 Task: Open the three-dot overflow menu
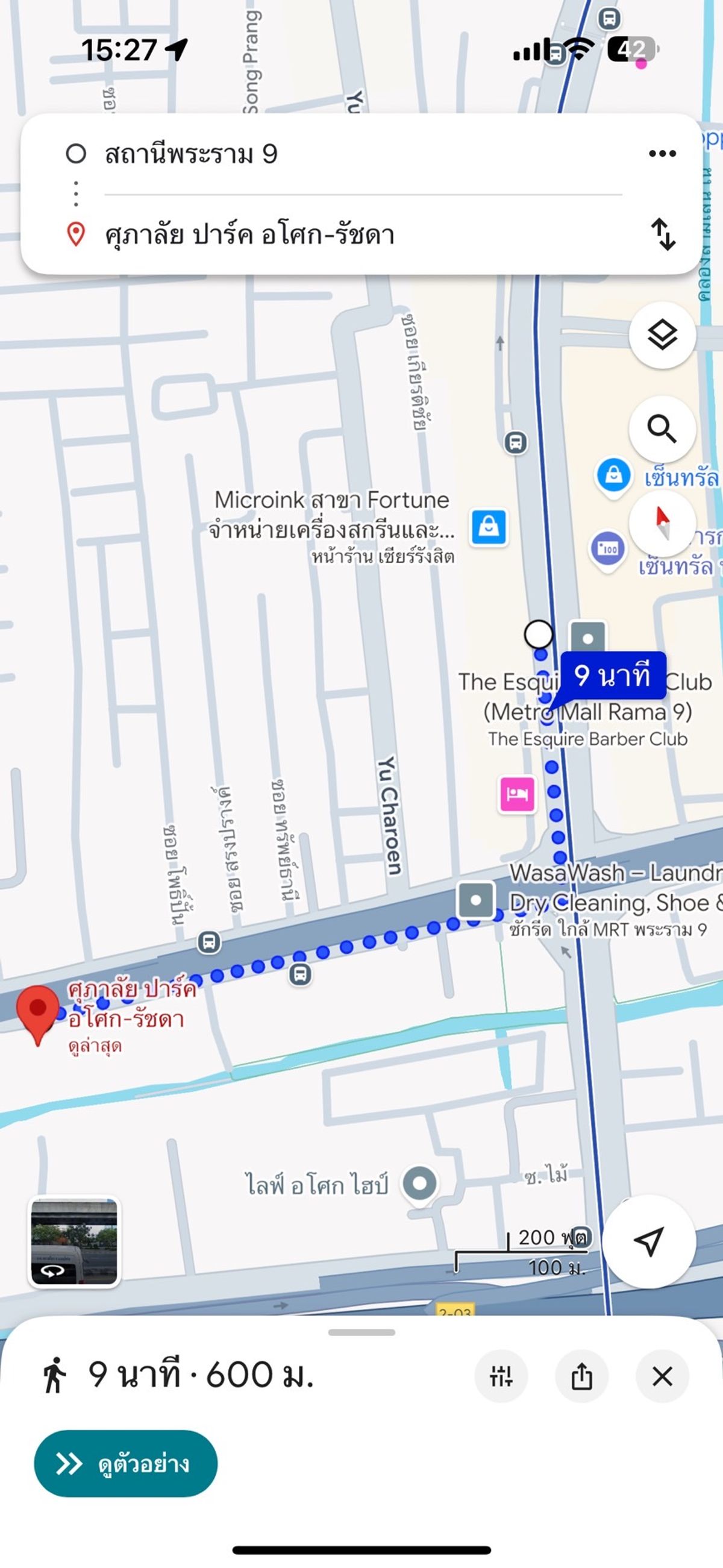(662, 154)
